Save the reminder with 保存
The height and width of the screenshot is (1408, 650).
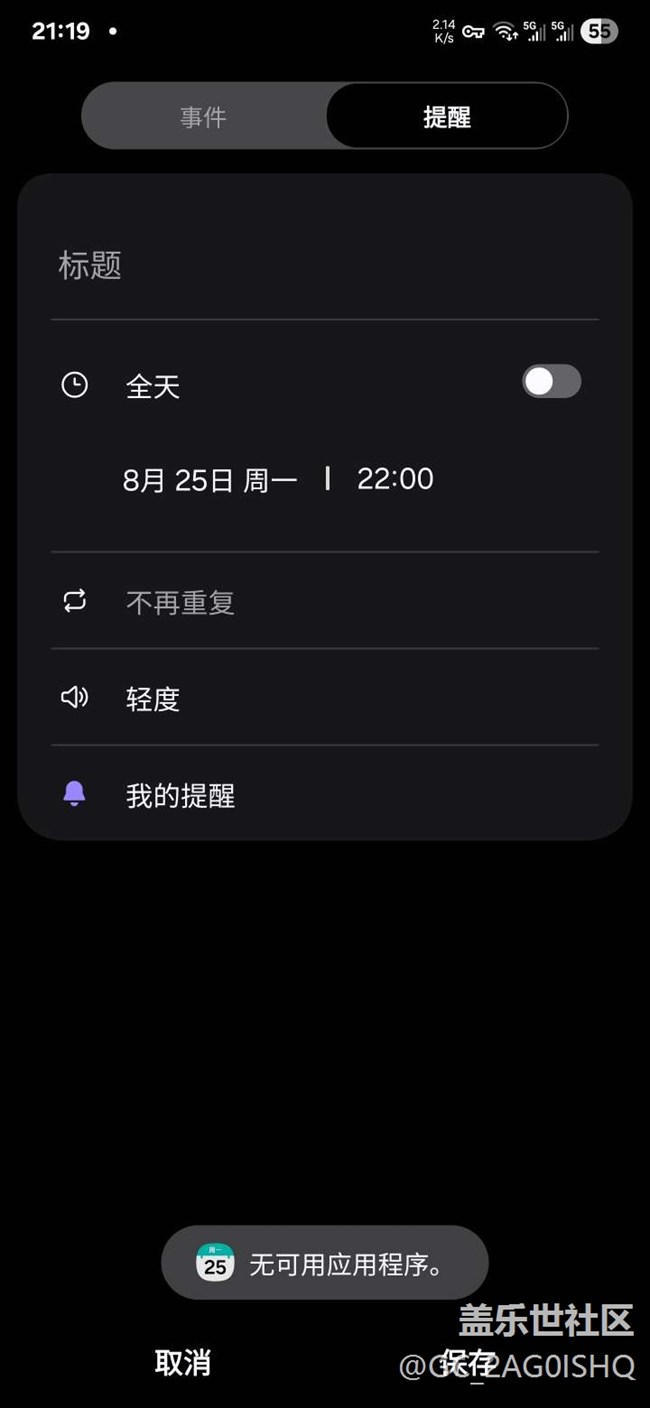[468, 1362]
